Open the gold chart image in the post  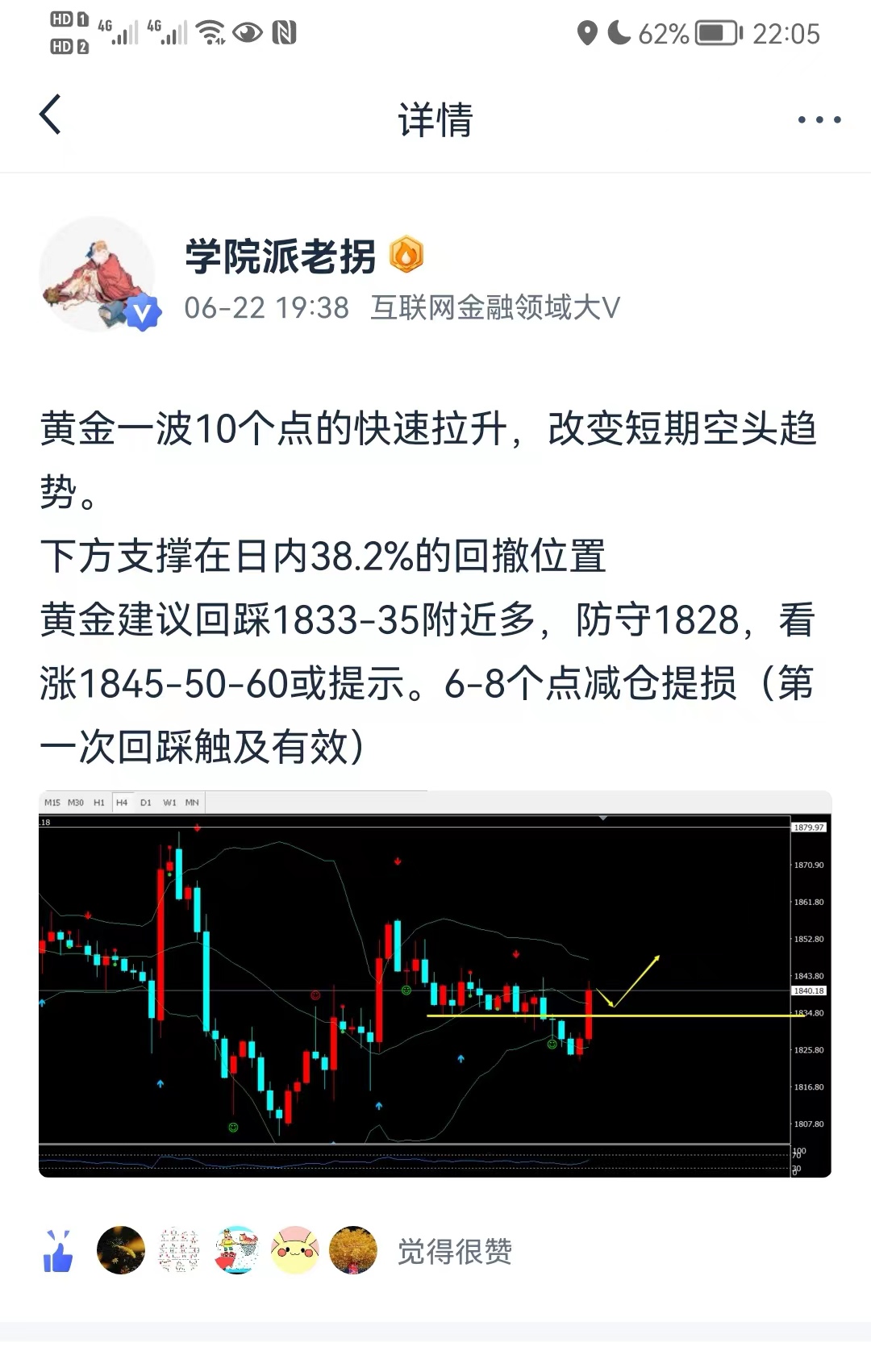pos(435,984)
